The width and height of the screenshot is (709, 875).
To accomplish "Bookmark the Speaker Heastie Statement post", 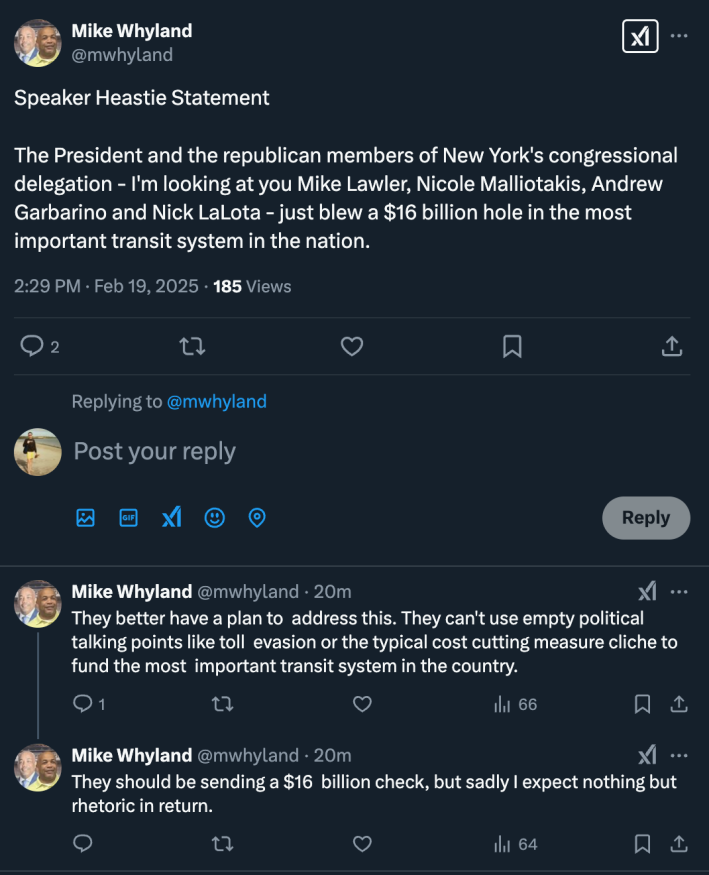I will (511, 346).
